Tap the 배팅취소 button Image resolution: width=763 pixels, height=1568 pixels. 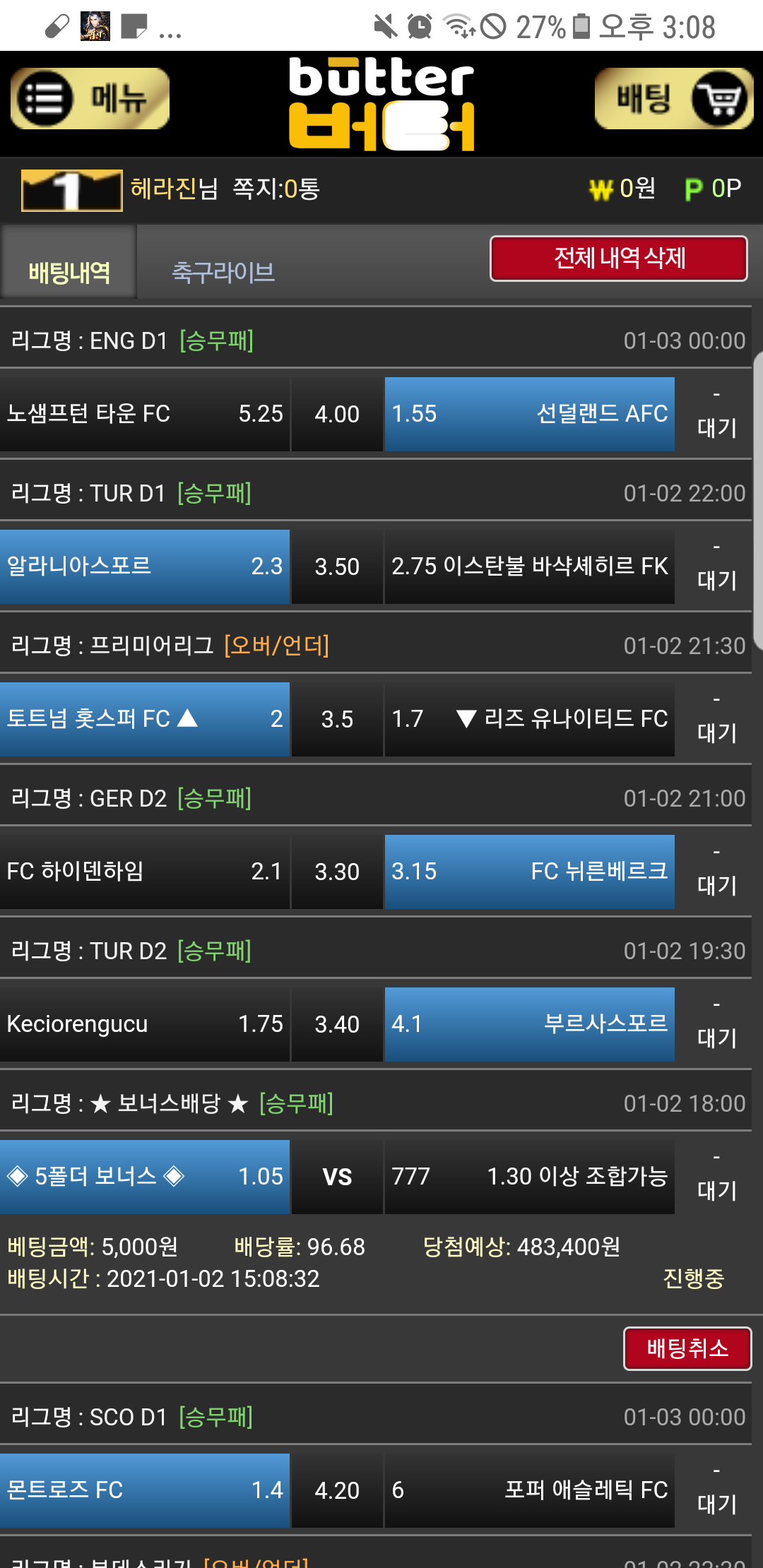point(687,1348)
